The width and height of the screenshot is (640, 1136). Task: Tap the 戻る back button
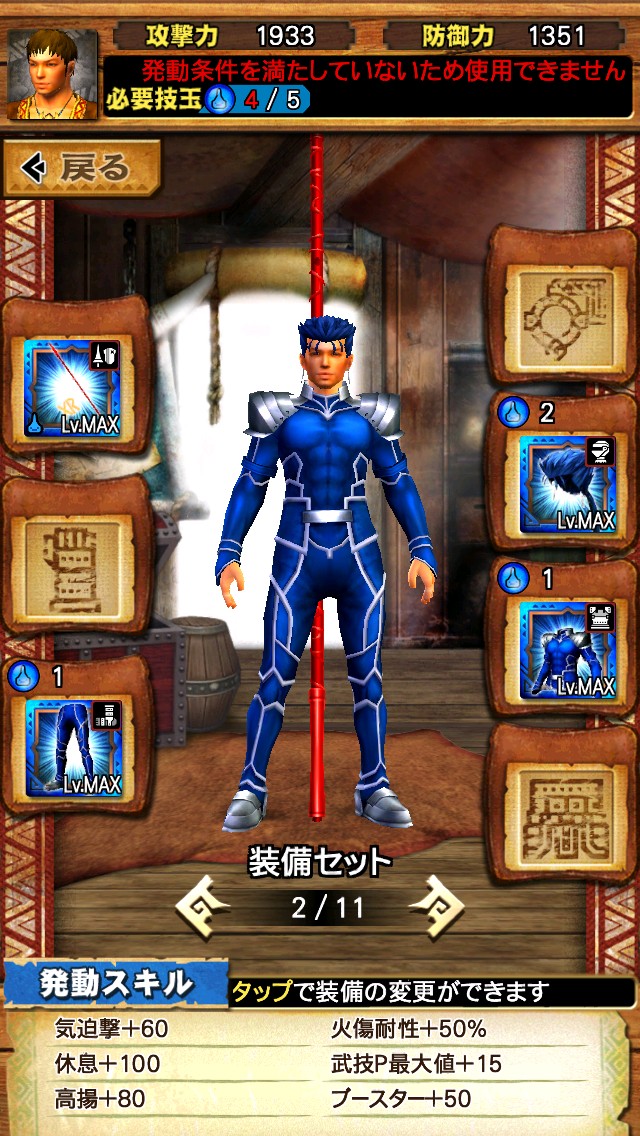pos(82,168)
